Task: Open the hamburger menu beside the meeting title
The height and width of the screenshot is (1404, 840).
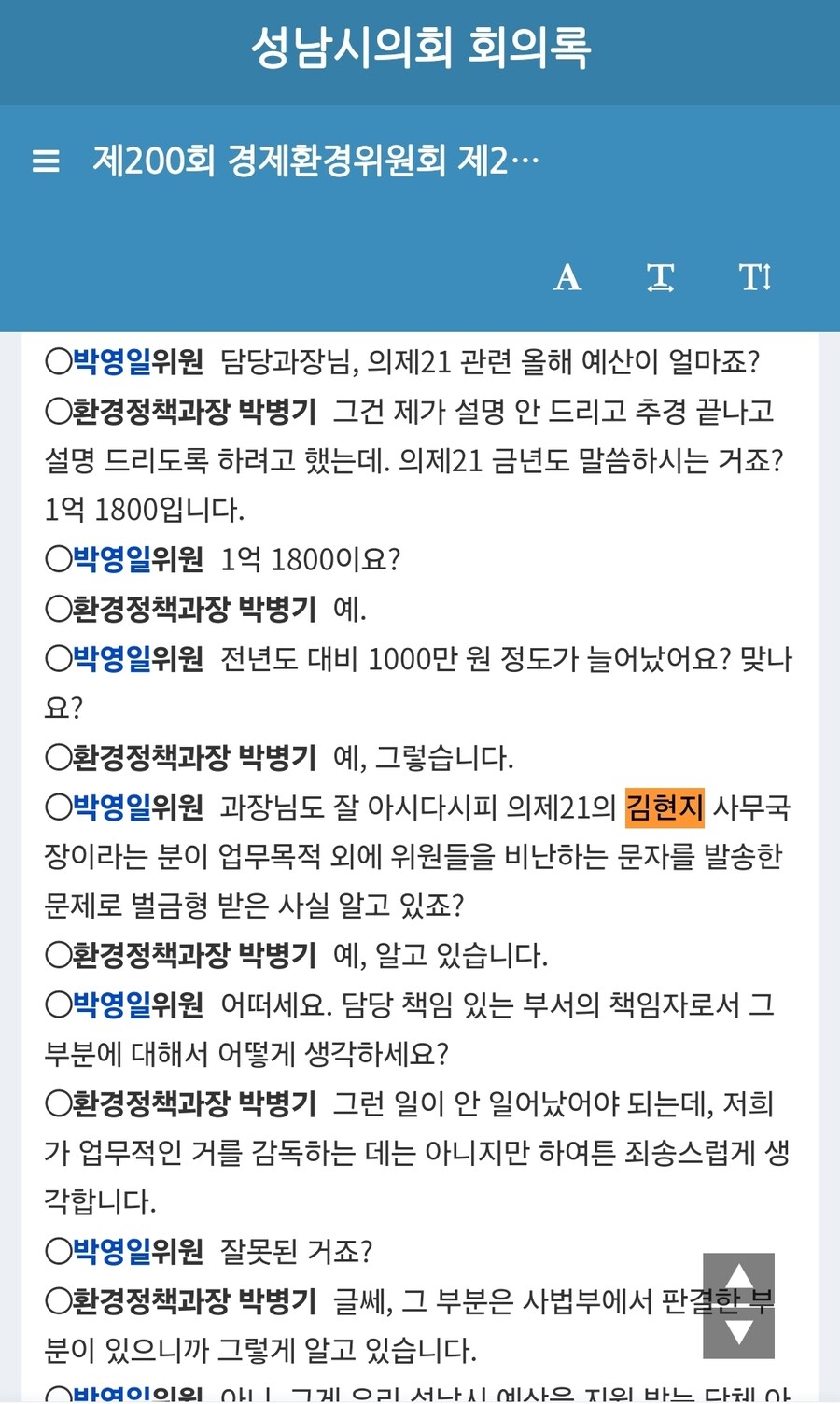Action: coord(46,161)
